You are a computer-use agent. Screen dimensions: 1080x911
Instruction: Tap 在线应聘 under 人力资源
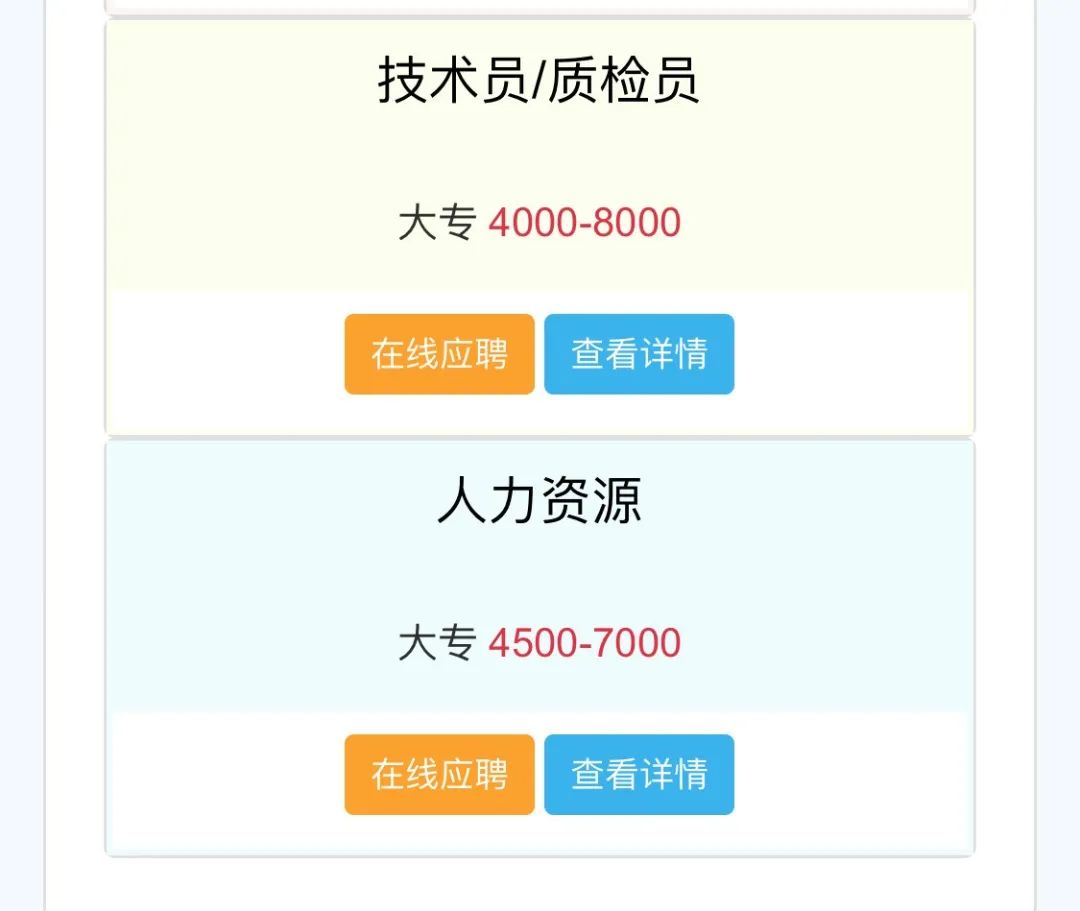point(439,774)
